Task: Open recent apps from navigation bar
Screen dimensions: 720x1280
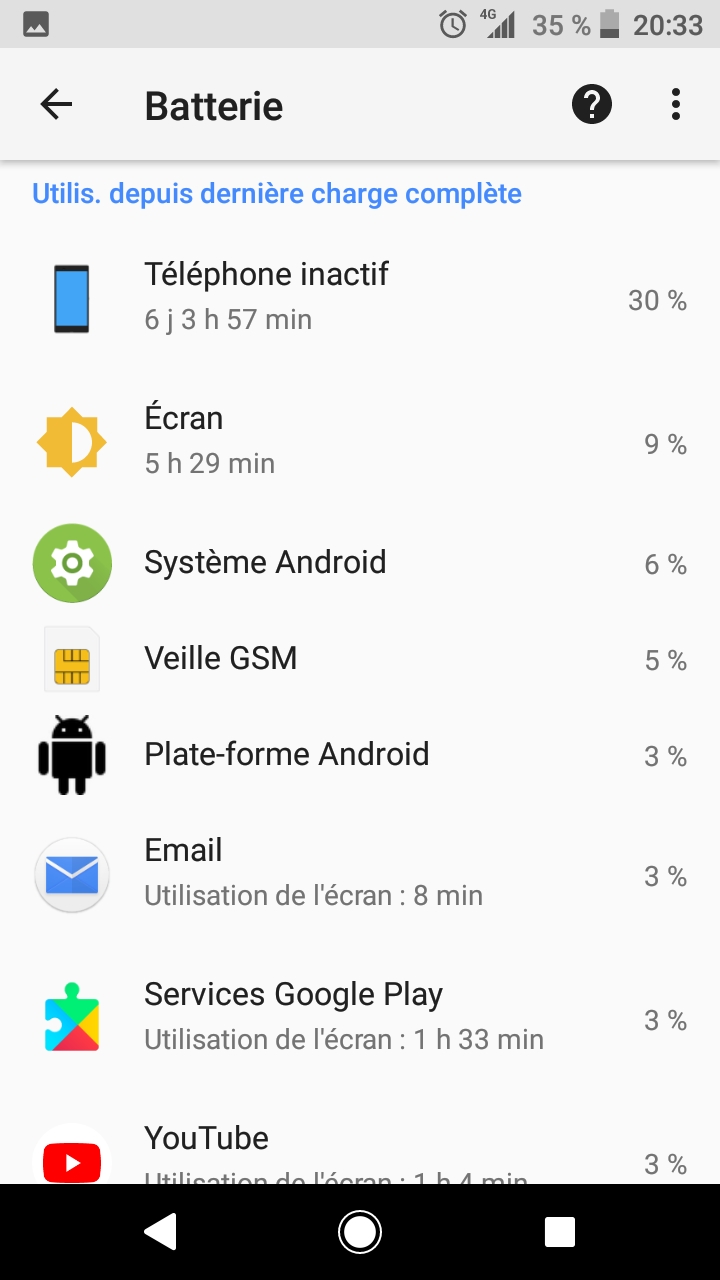Action: click(x=559, y=1232)
